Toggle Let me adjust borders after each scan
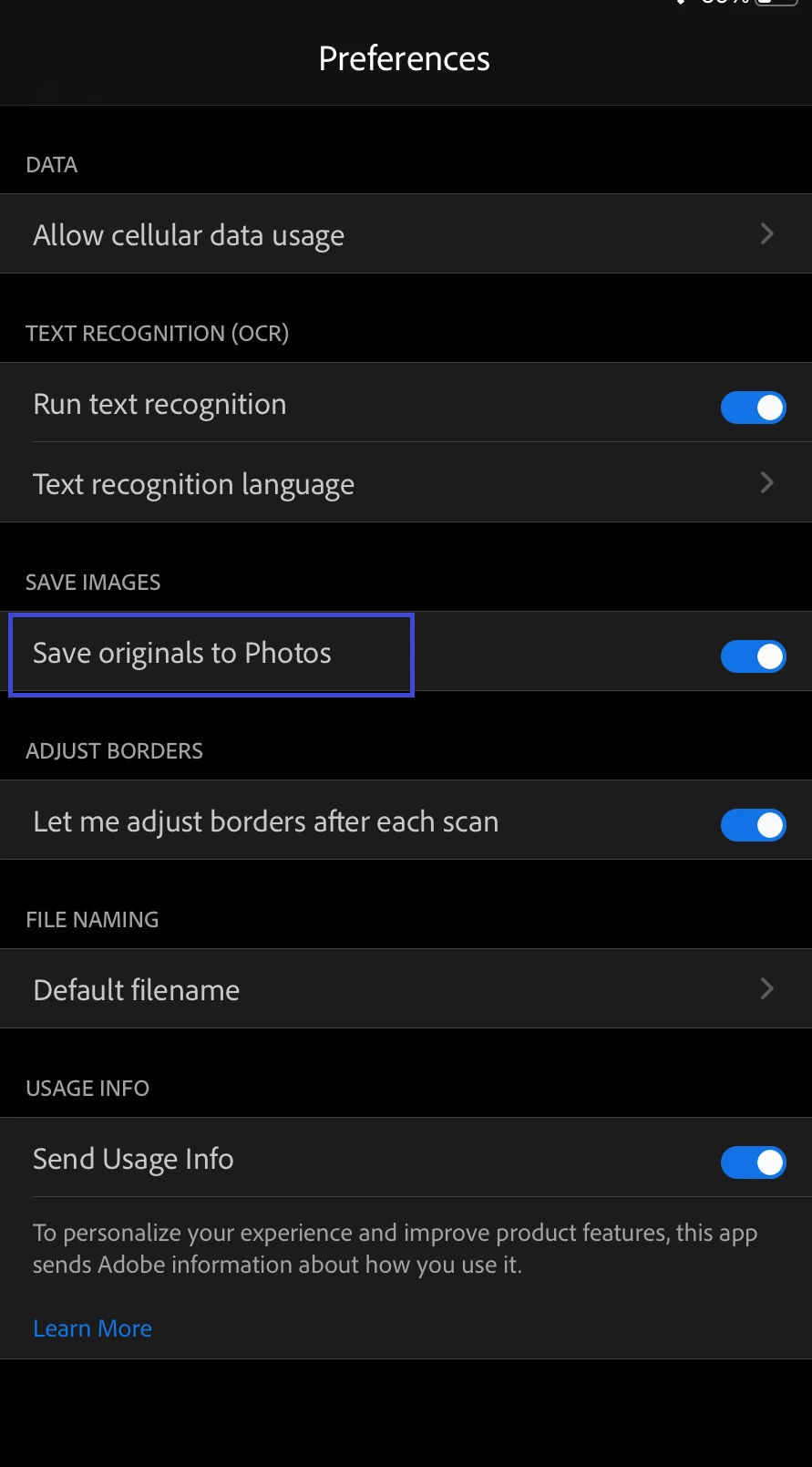This screenshot has width=812, height=1467. point(753,824)
